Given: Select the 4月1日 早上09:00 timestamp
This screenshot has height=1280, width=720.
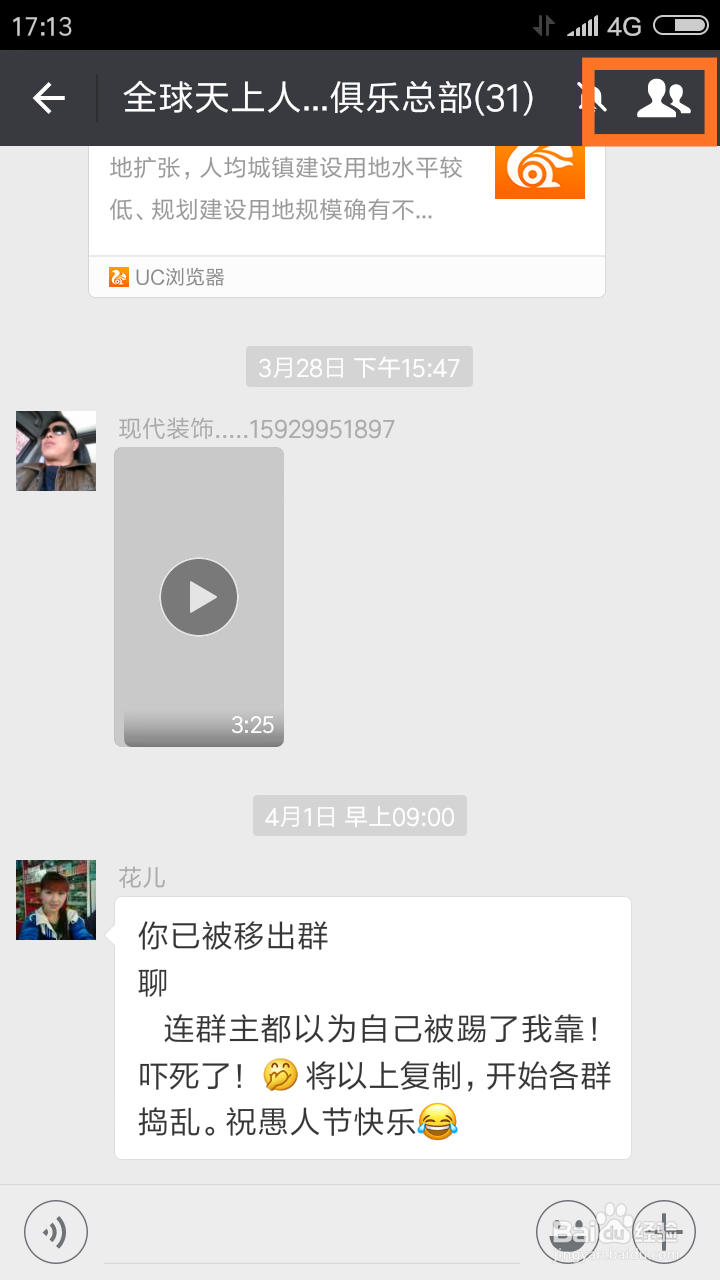Looking at the screenshot, I should click(x=360, y=816).
